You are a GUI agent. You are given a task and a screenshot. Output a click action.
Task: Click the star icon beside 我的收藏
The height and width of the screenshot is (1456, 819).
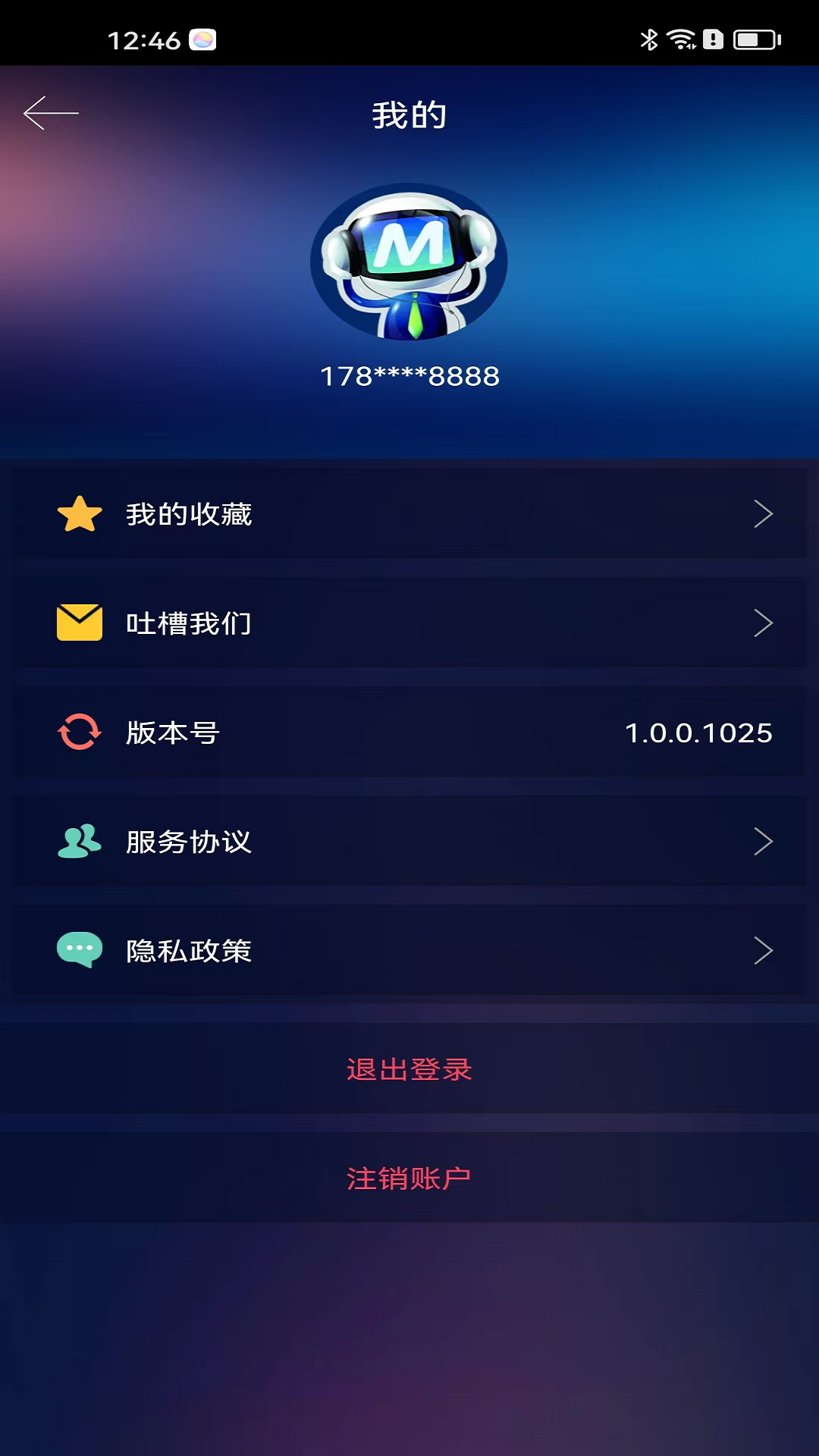[x=78, y=513]
